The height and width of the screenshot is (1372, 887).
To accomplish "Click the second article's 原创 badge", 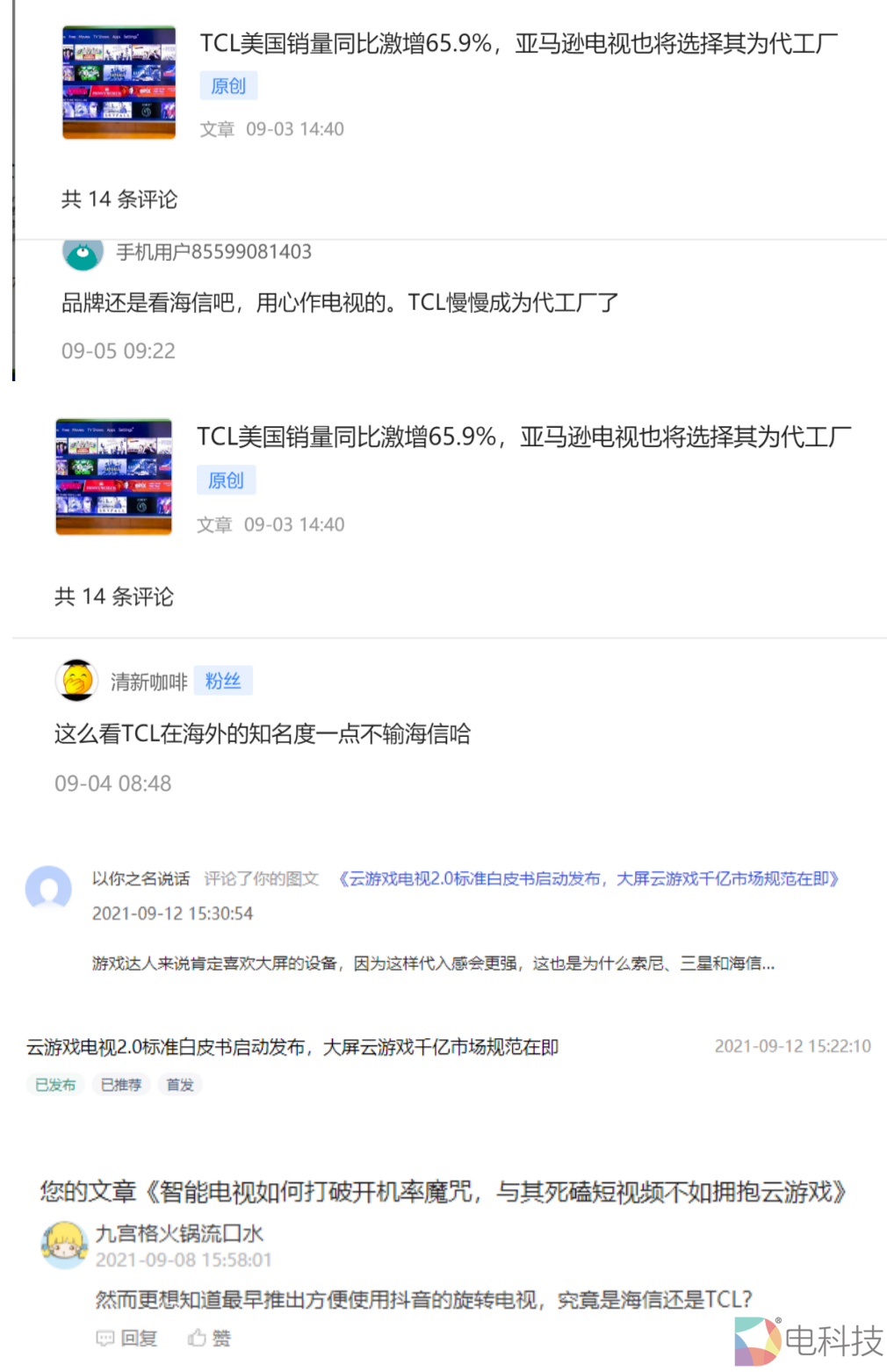I will 226,480.
